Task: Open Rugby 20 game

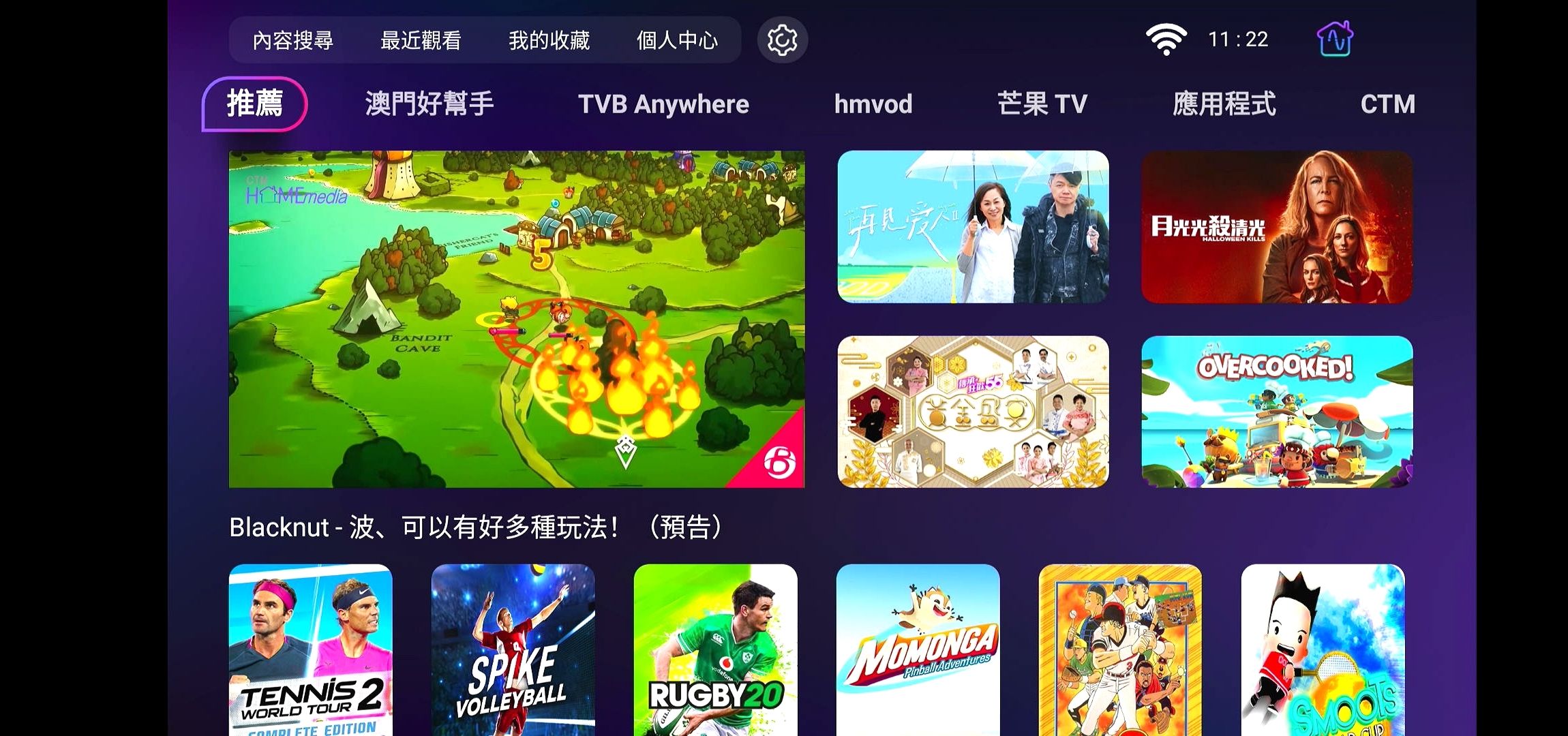Action: 715,649
